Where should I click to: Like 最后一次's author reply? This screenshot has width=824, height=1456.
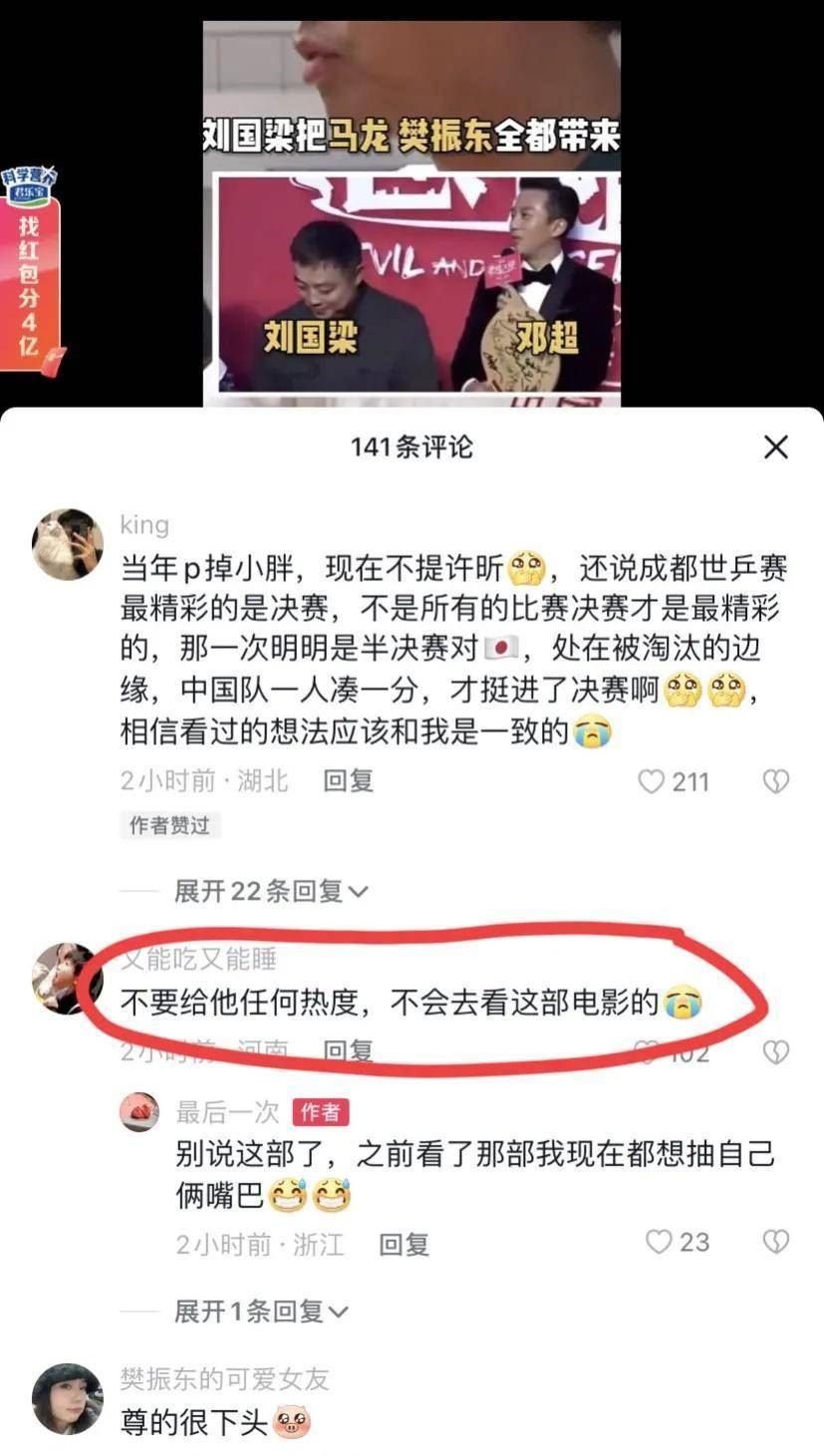coord(659,1242)
